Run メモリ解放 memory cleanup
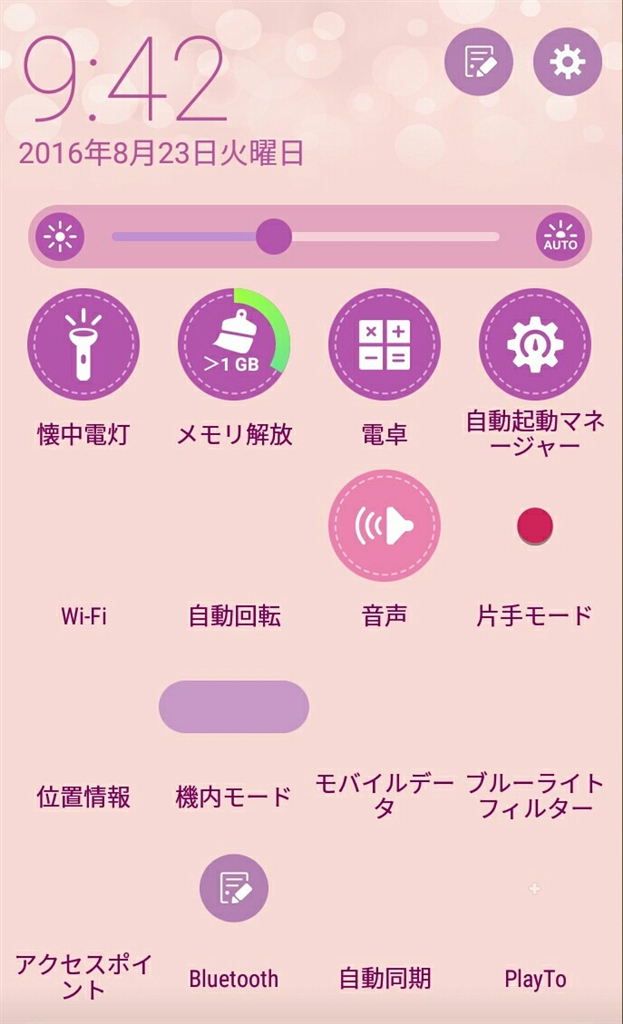The width and height of the screenshot is (623, 1024). (233, 344)
